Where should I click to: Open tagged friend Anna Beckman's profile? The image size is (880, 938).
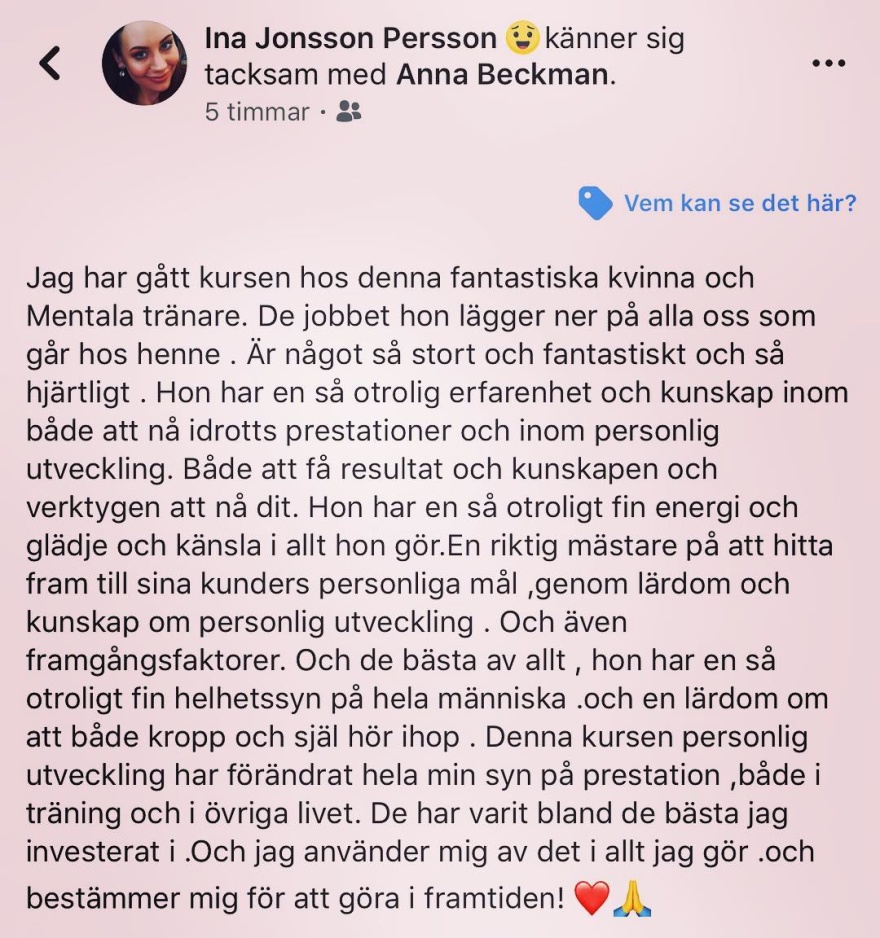(502, 75)
